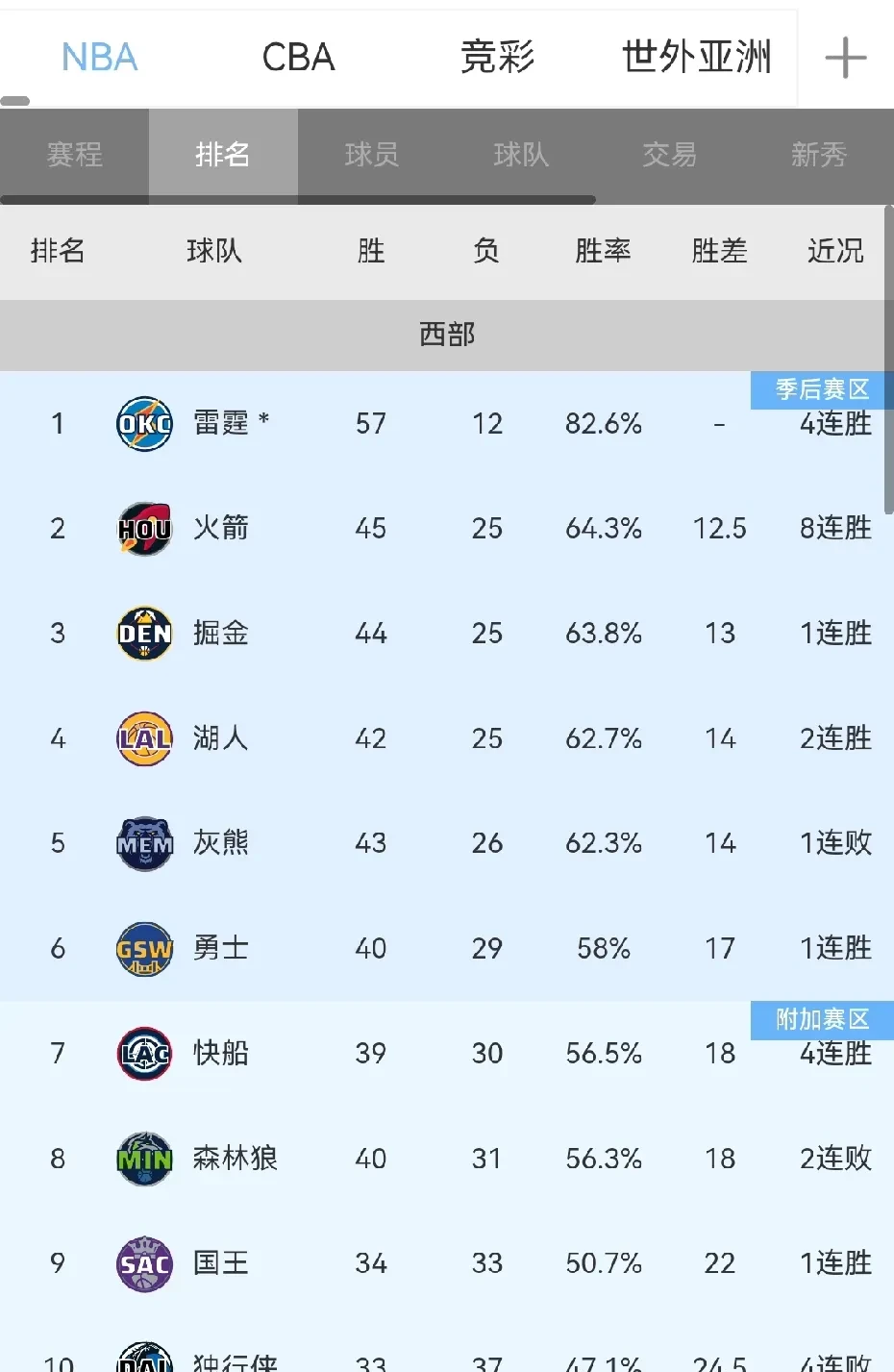View the 国王 team details

221,1262
